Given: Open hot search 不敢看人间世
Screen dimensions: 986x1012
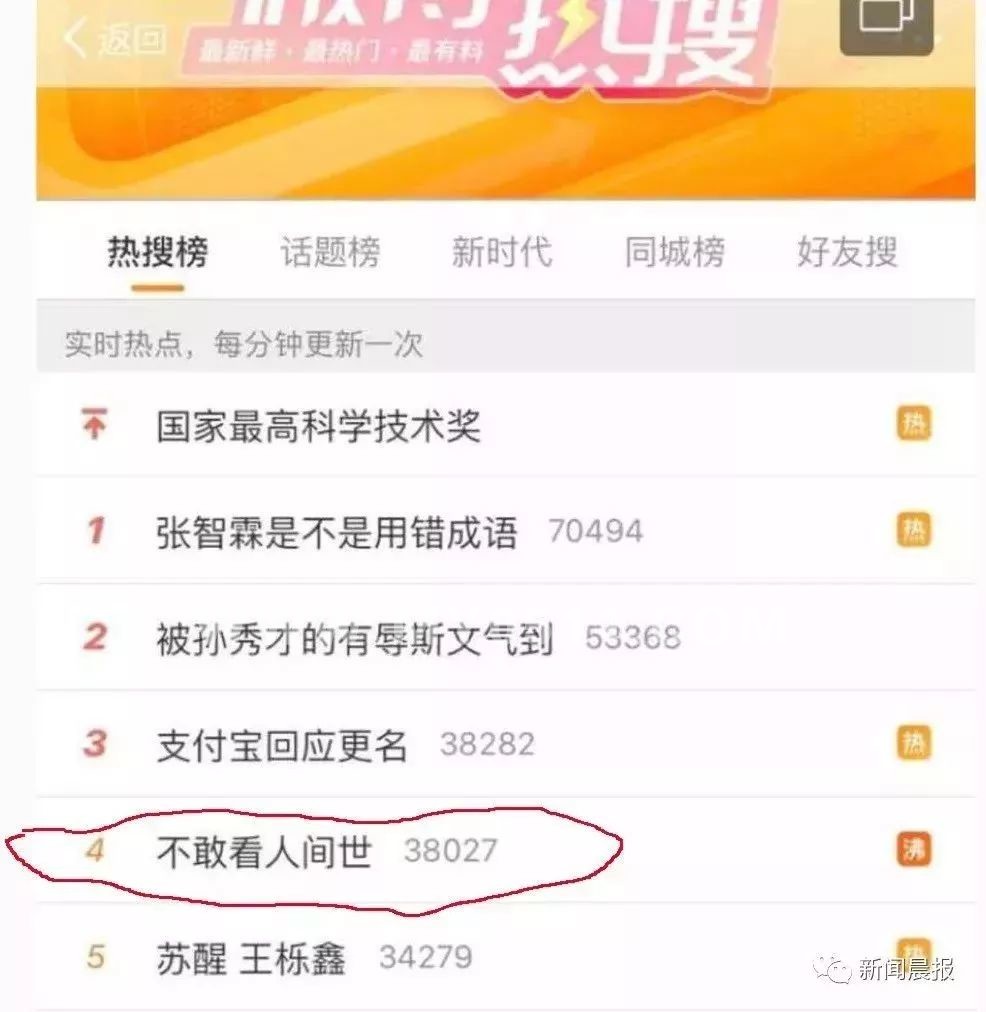Looking at the screenshot, I should (x=264, y=851).
